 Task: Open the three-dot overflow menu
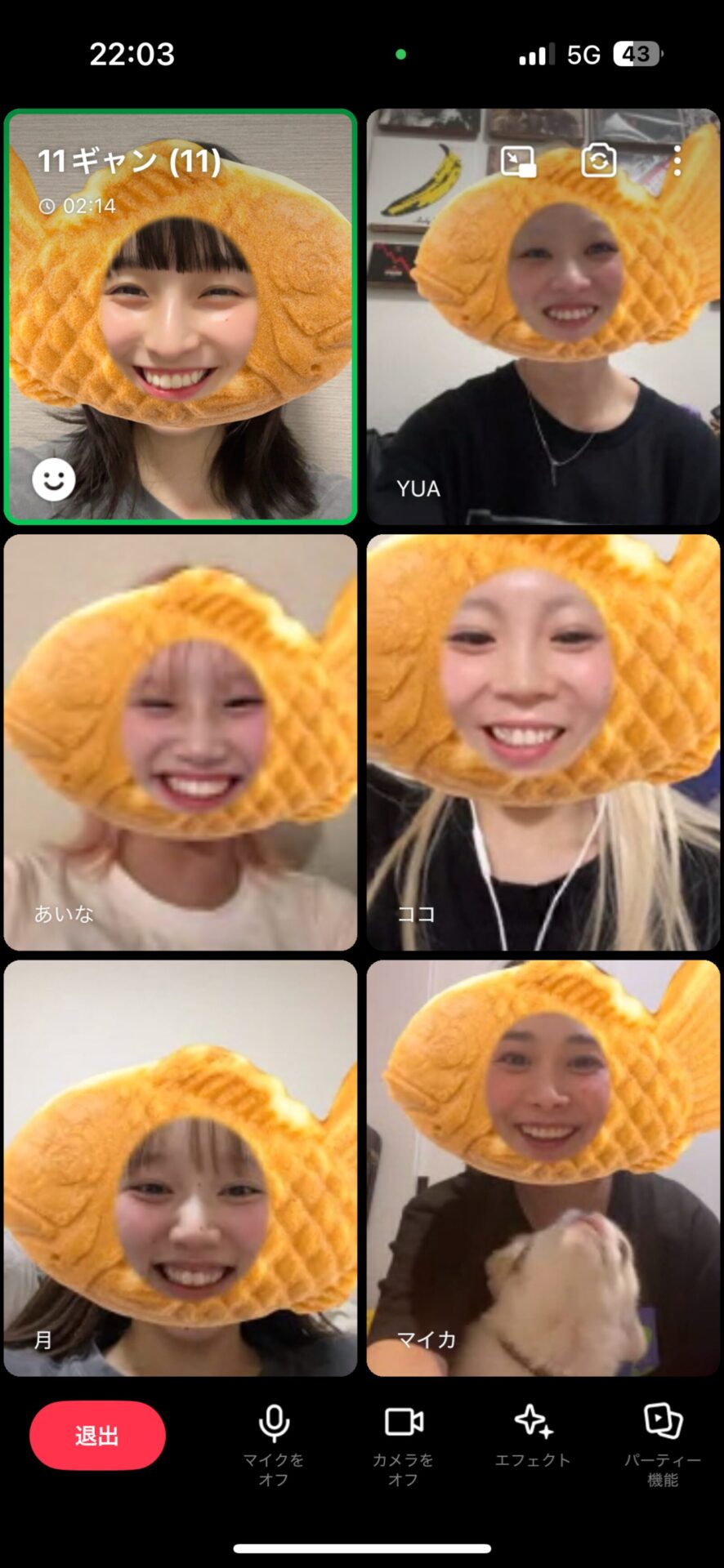point(677,161)
